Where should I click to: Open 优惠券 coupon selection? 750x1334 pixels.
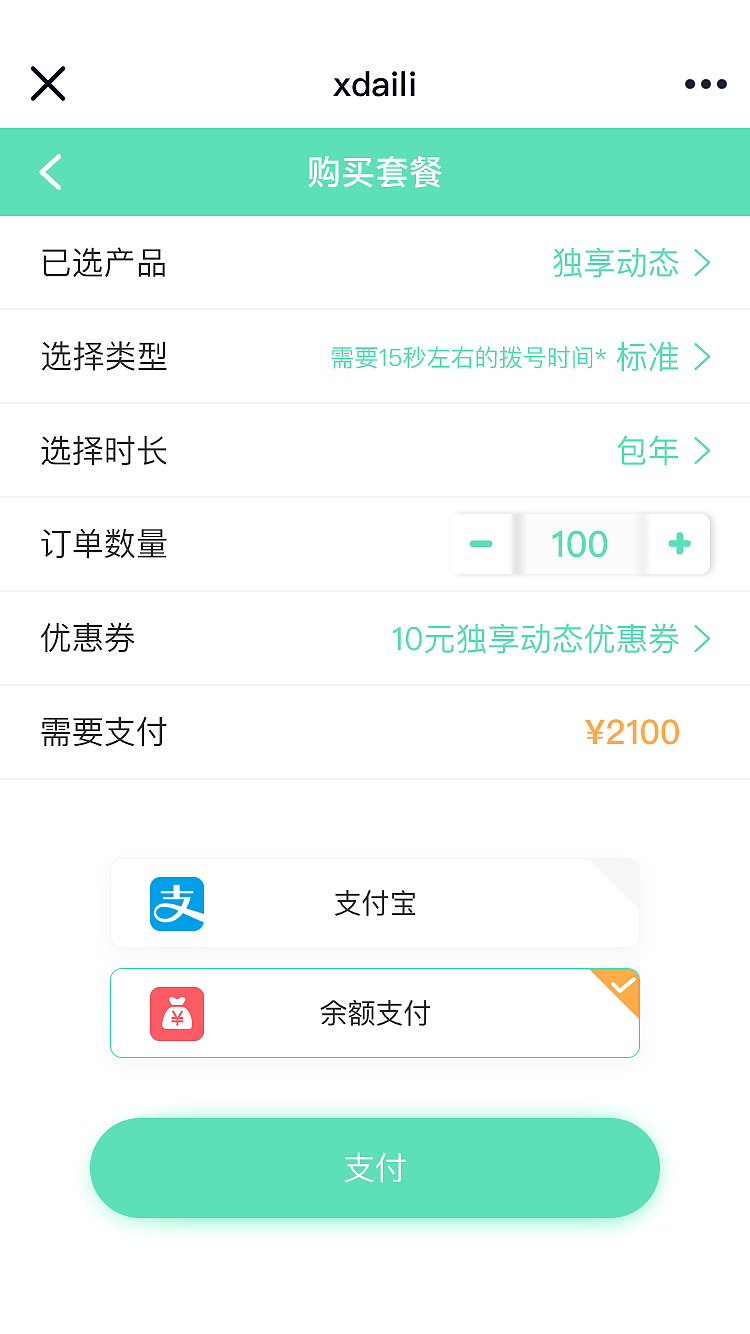point(550,639)
